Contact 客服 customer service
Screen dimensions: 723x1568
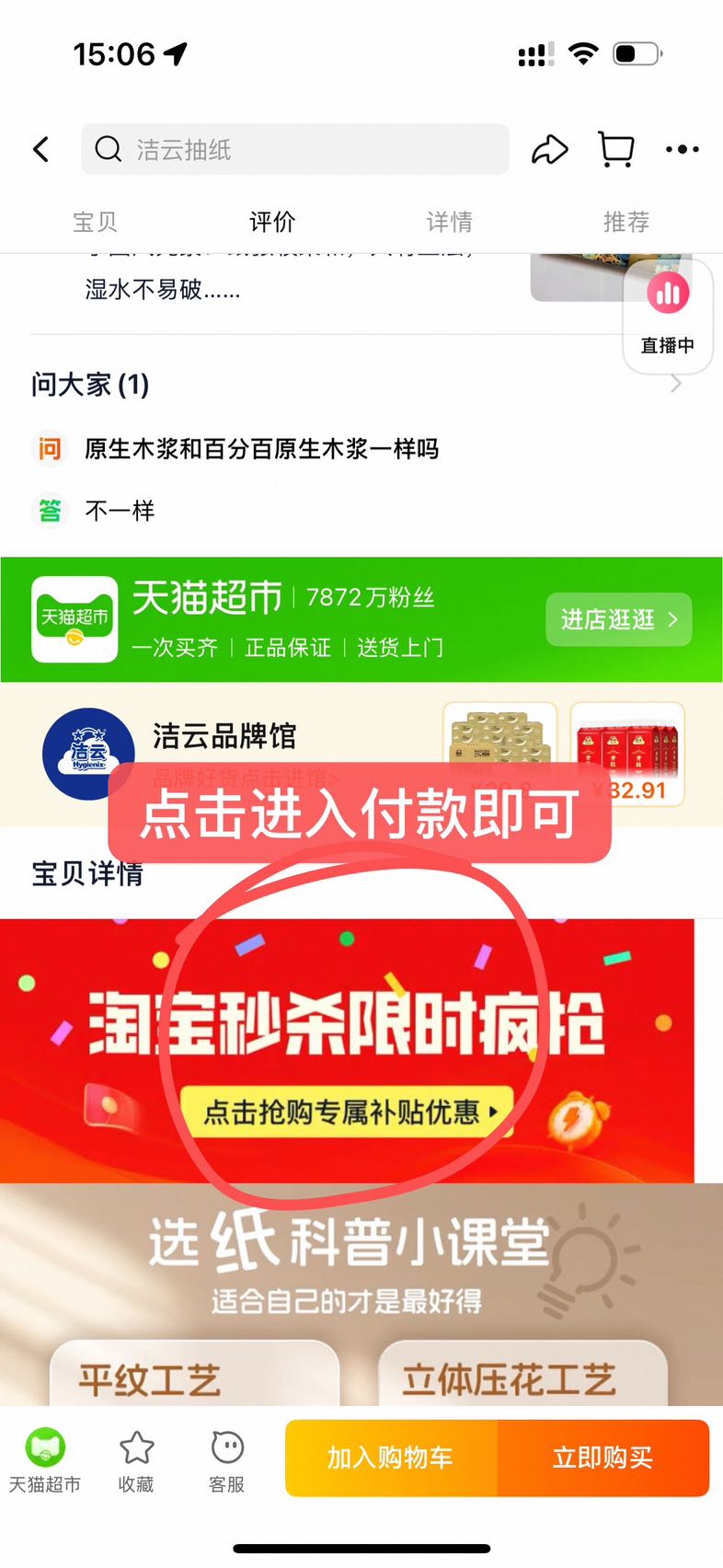point(226,1458)
